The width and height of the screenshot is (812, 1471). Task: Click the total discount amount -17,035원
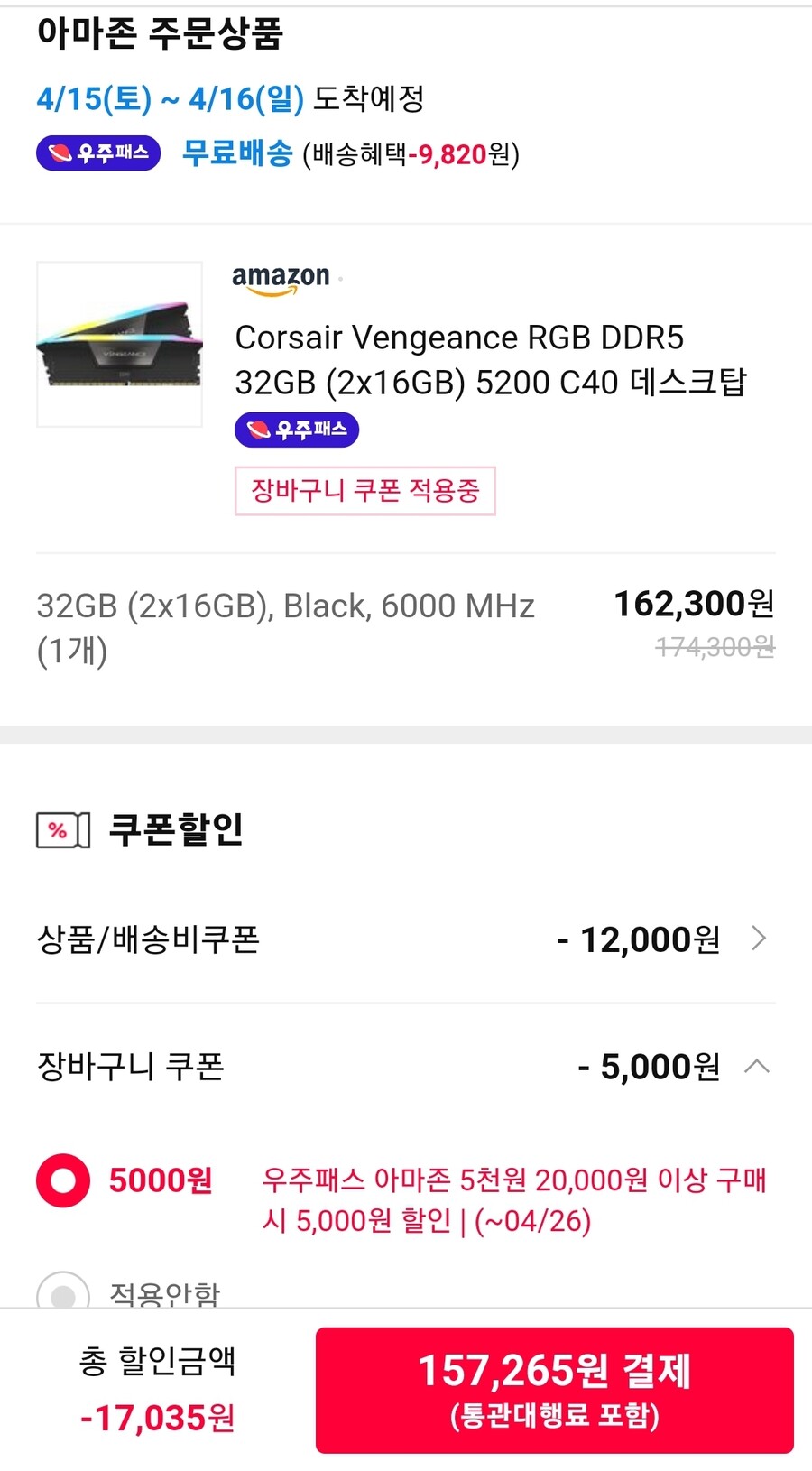(x=158, y=1419)
